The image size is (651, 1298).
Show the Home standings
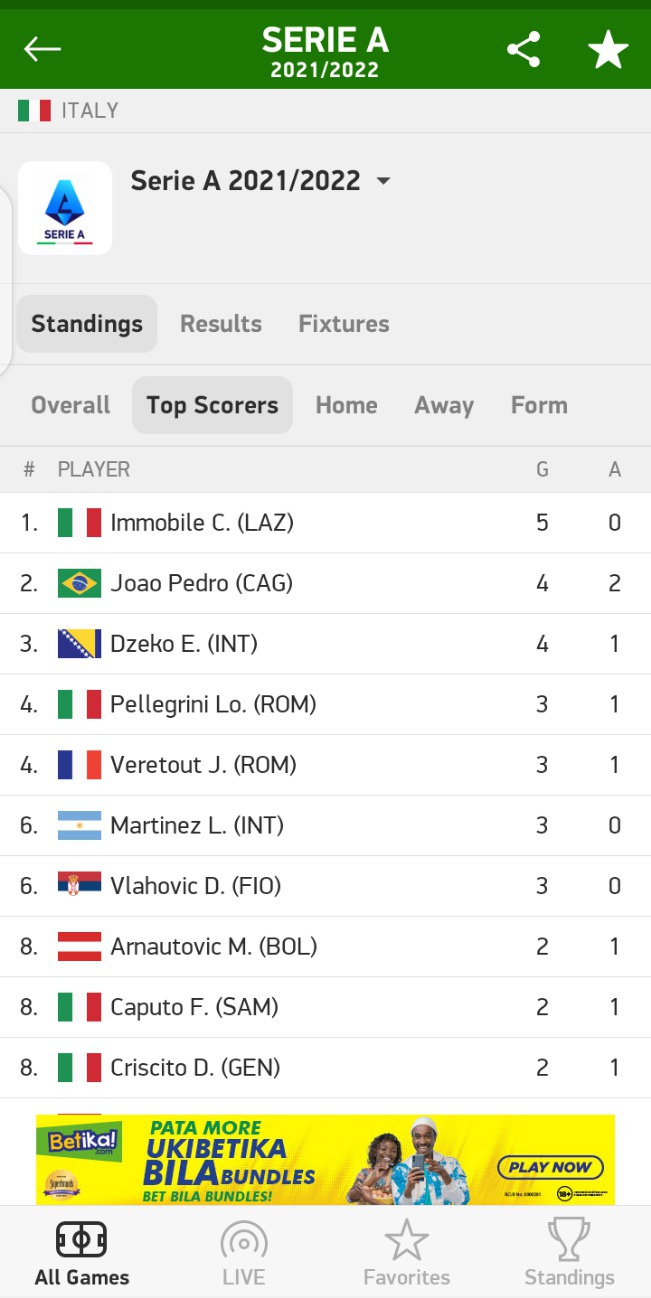click(x=346, y=405)
